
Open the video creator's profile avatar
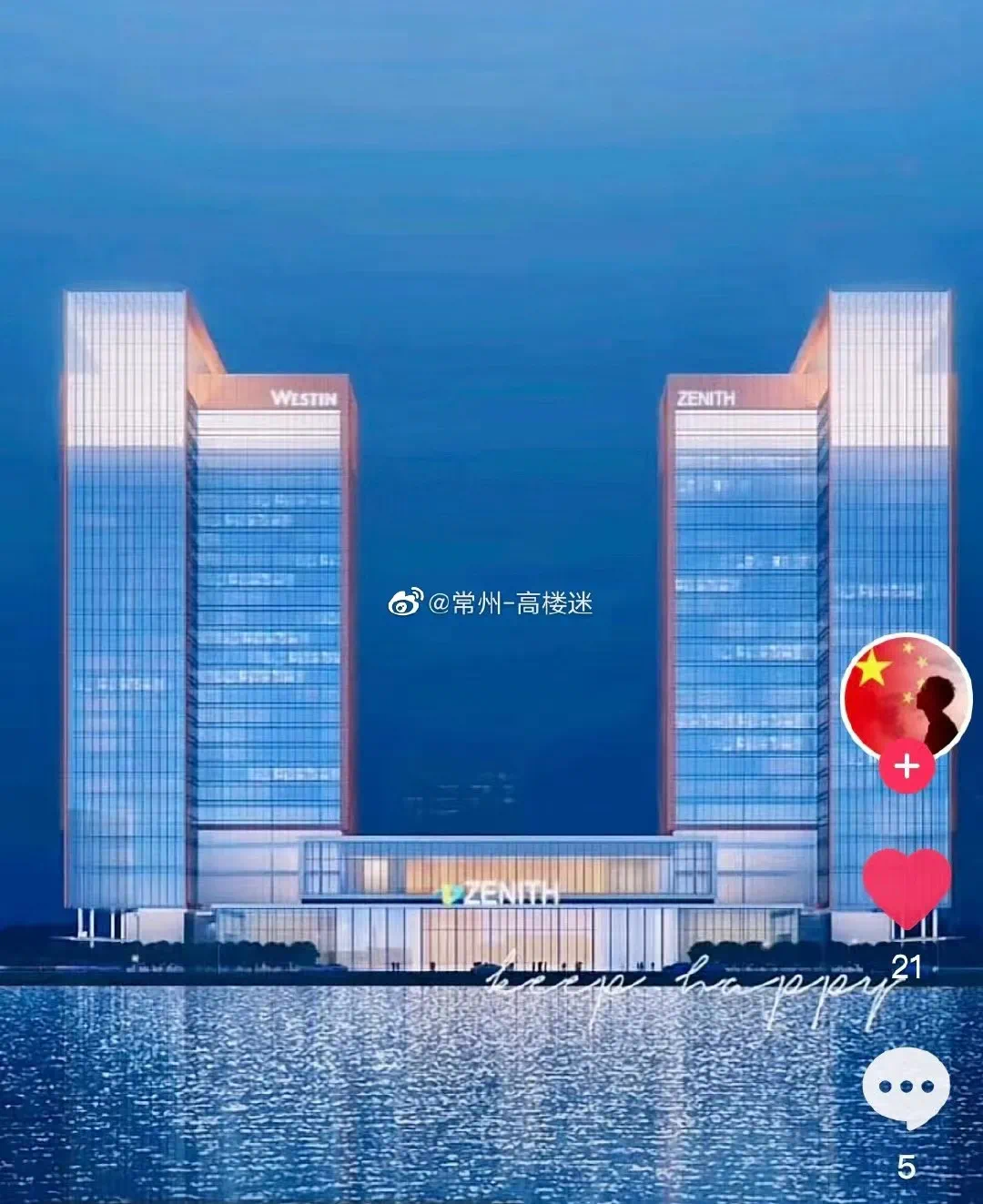pos(905,693)
